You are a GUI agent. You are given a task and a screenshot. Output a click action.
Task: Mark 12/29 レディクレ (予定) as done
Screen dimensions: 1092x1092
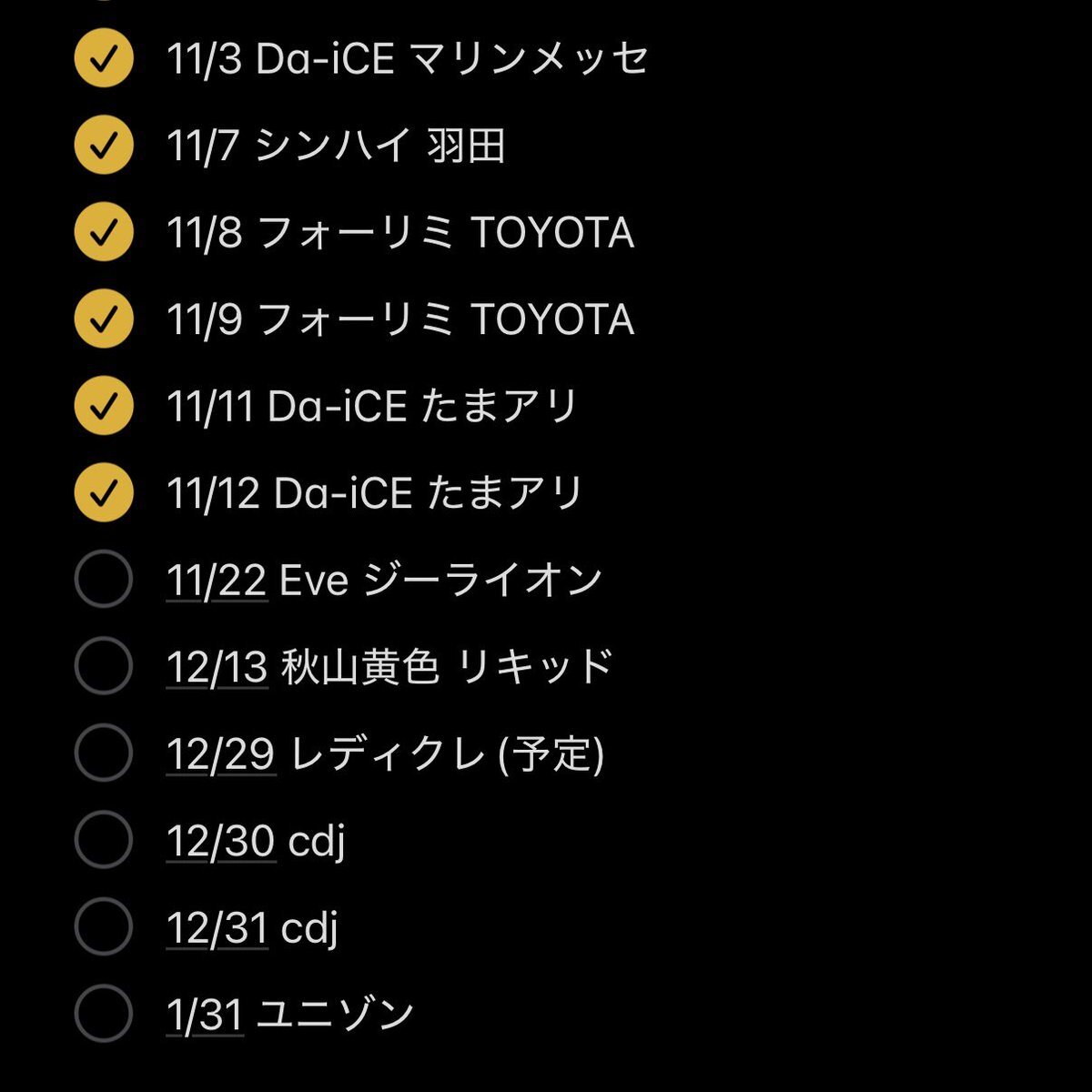click(104, 753)
